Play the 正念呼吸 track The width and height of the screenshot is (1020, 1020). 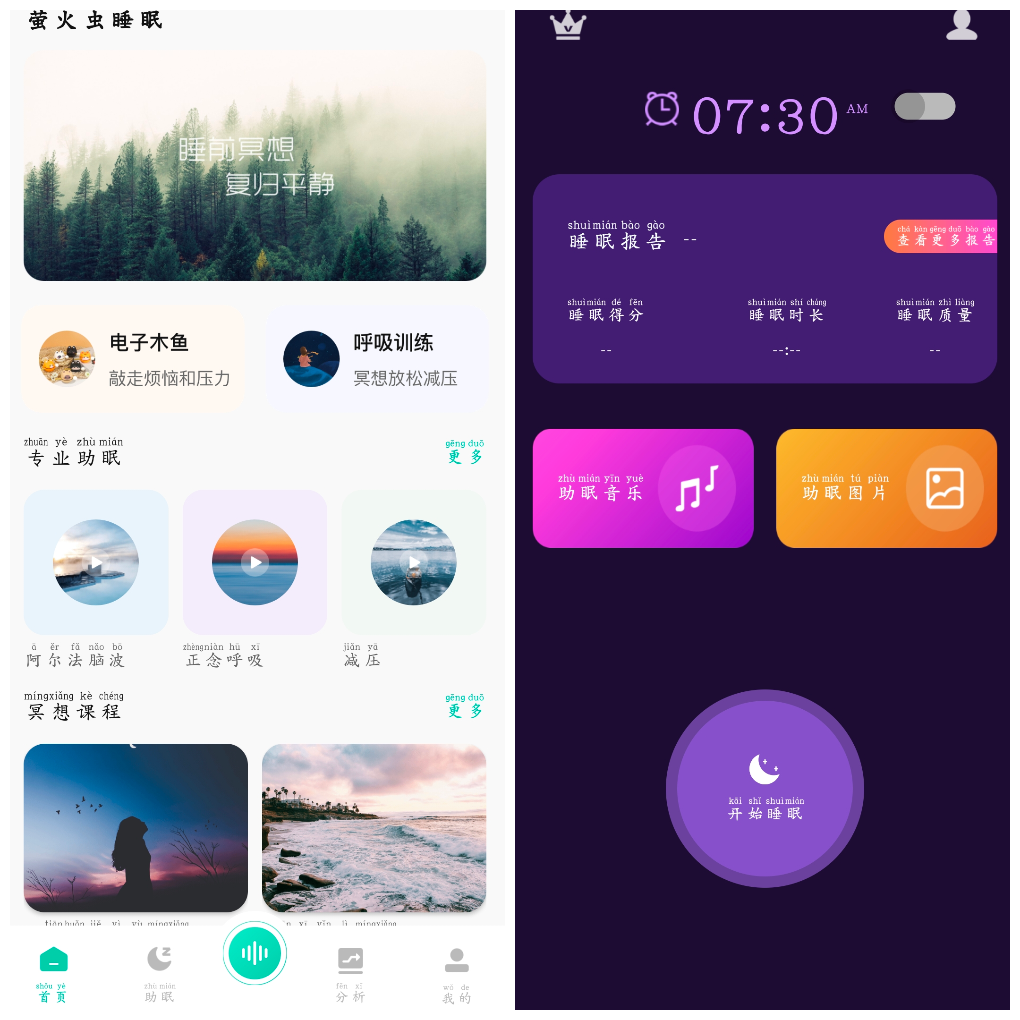(255, 562)
